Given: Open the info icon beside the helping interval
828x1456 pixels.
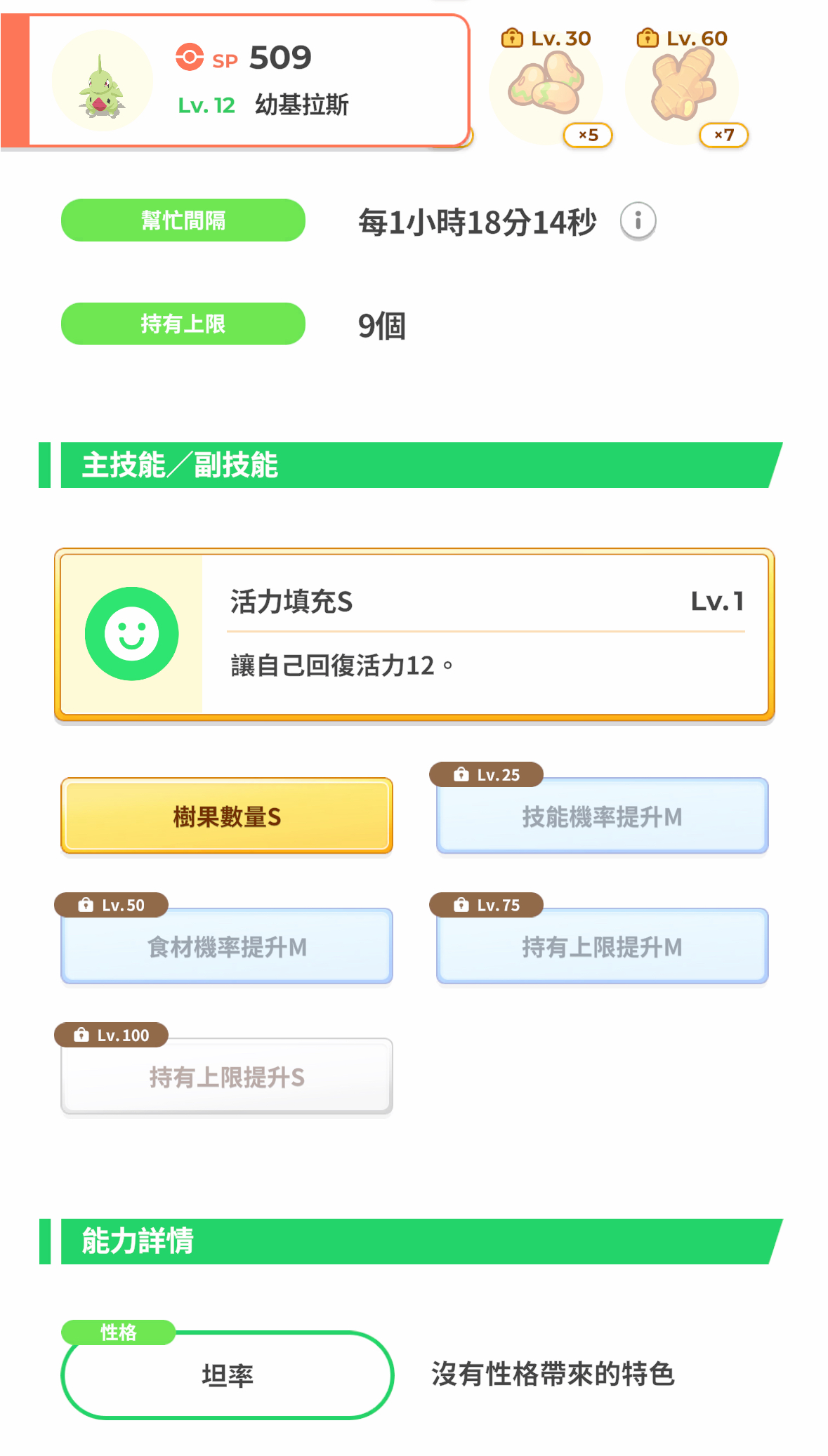Looking at the screenshot, I should pos(638,221).
